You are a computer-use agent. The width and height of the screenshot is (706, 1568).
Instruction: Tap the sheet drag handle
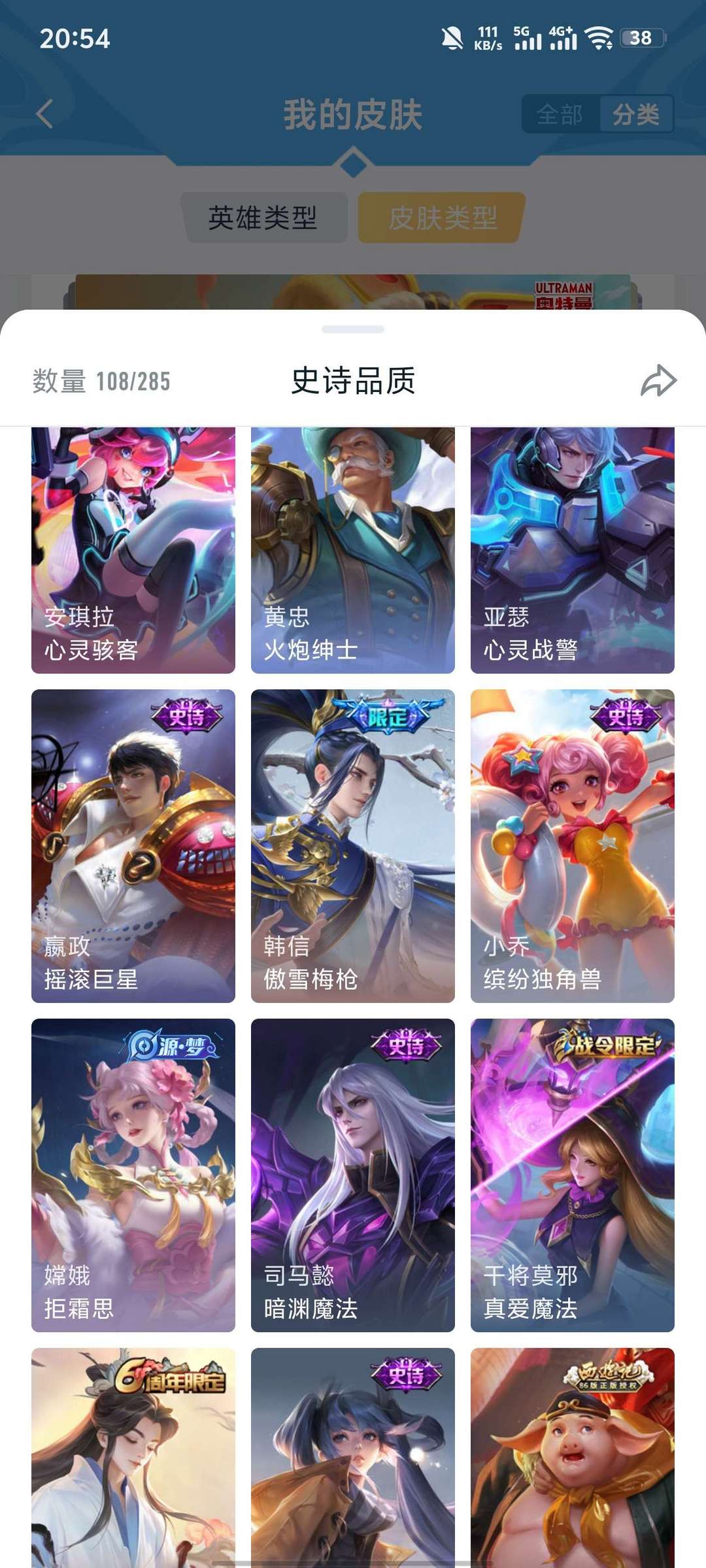click(x=353, y=329)
